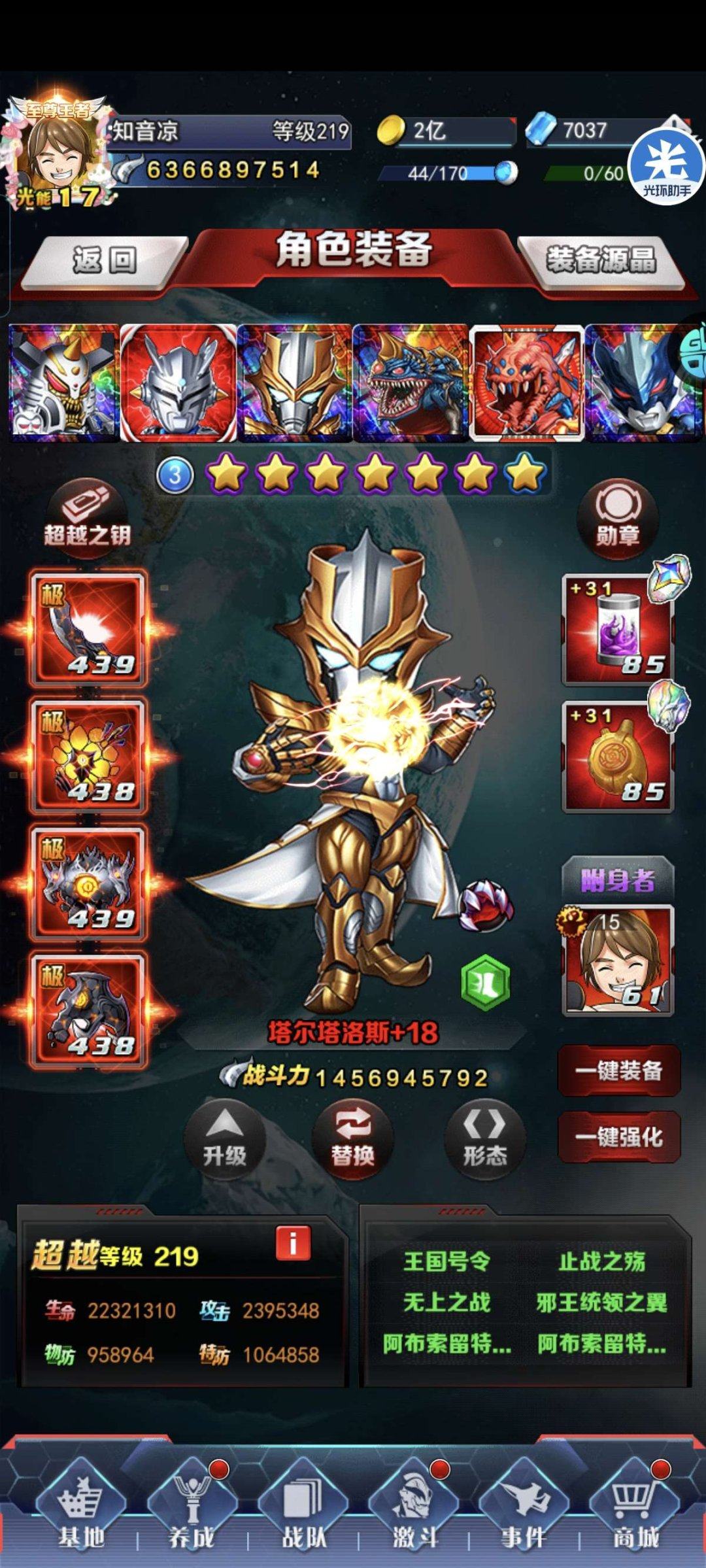The height and width of the screenshot is (1568, 706).
Task: Open the 超越之钥 icon
Action: (x=86, y=518)
